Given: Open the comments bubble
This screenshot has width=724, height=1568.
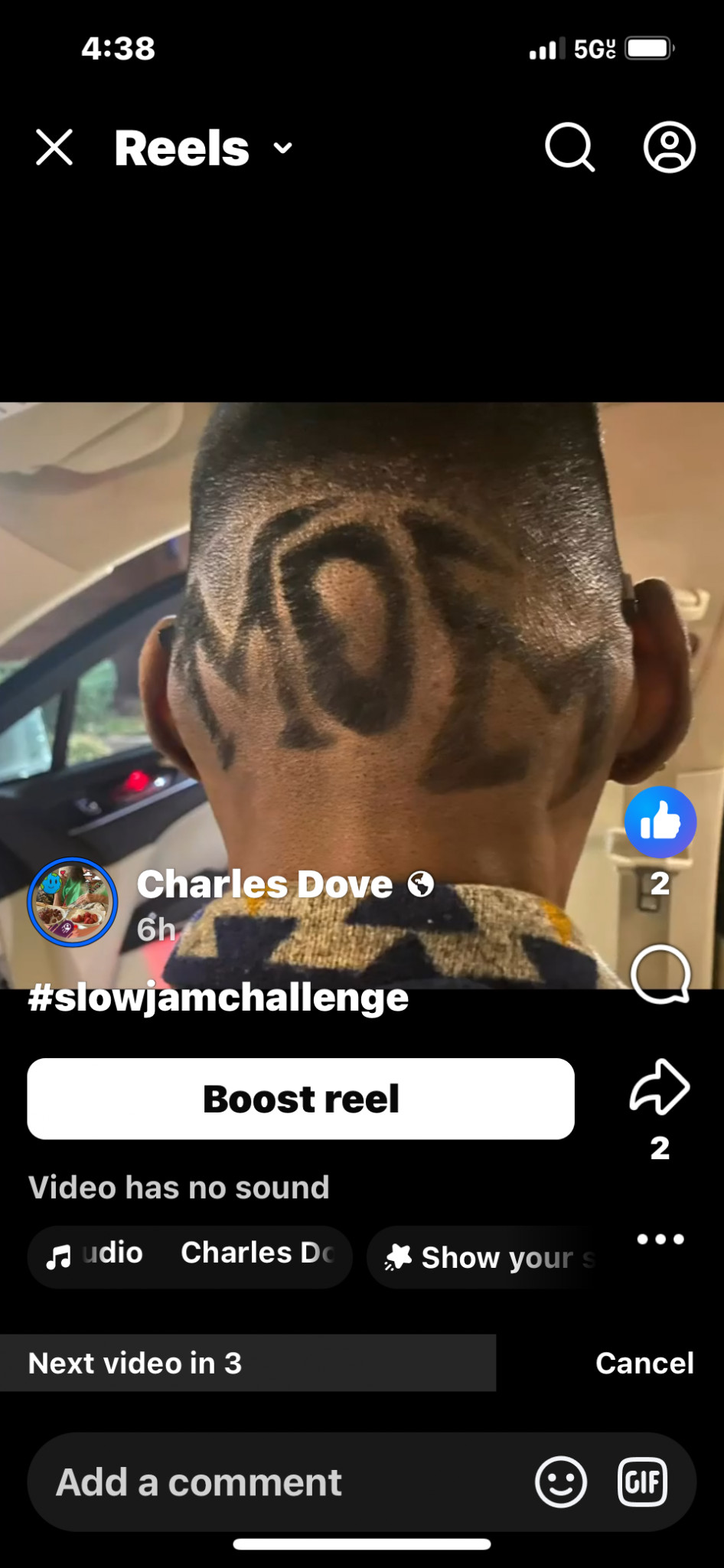Looking at the screenshot, I should 660,975.
